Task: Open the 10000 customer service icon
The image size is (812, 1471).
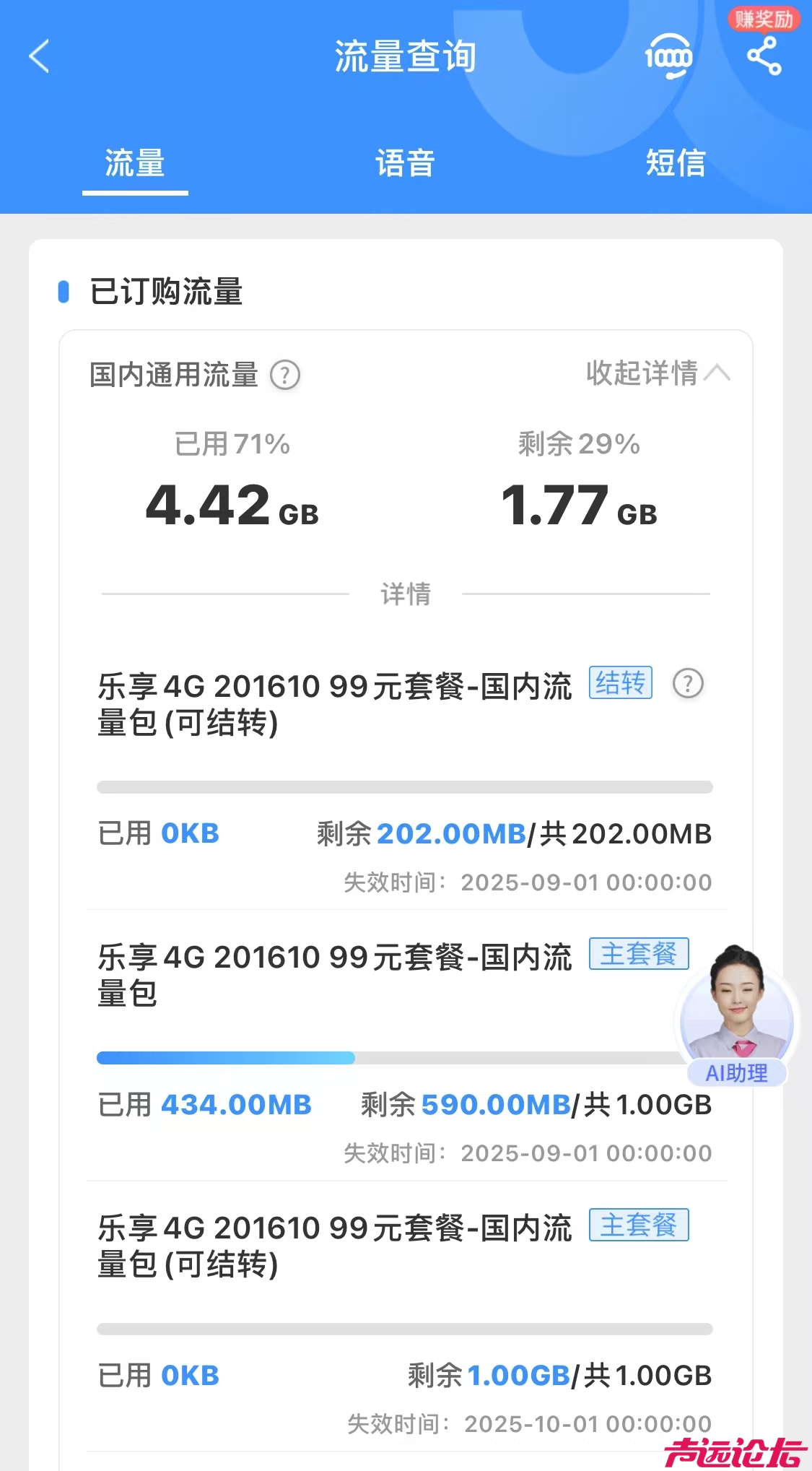Action: click(670, 57)
